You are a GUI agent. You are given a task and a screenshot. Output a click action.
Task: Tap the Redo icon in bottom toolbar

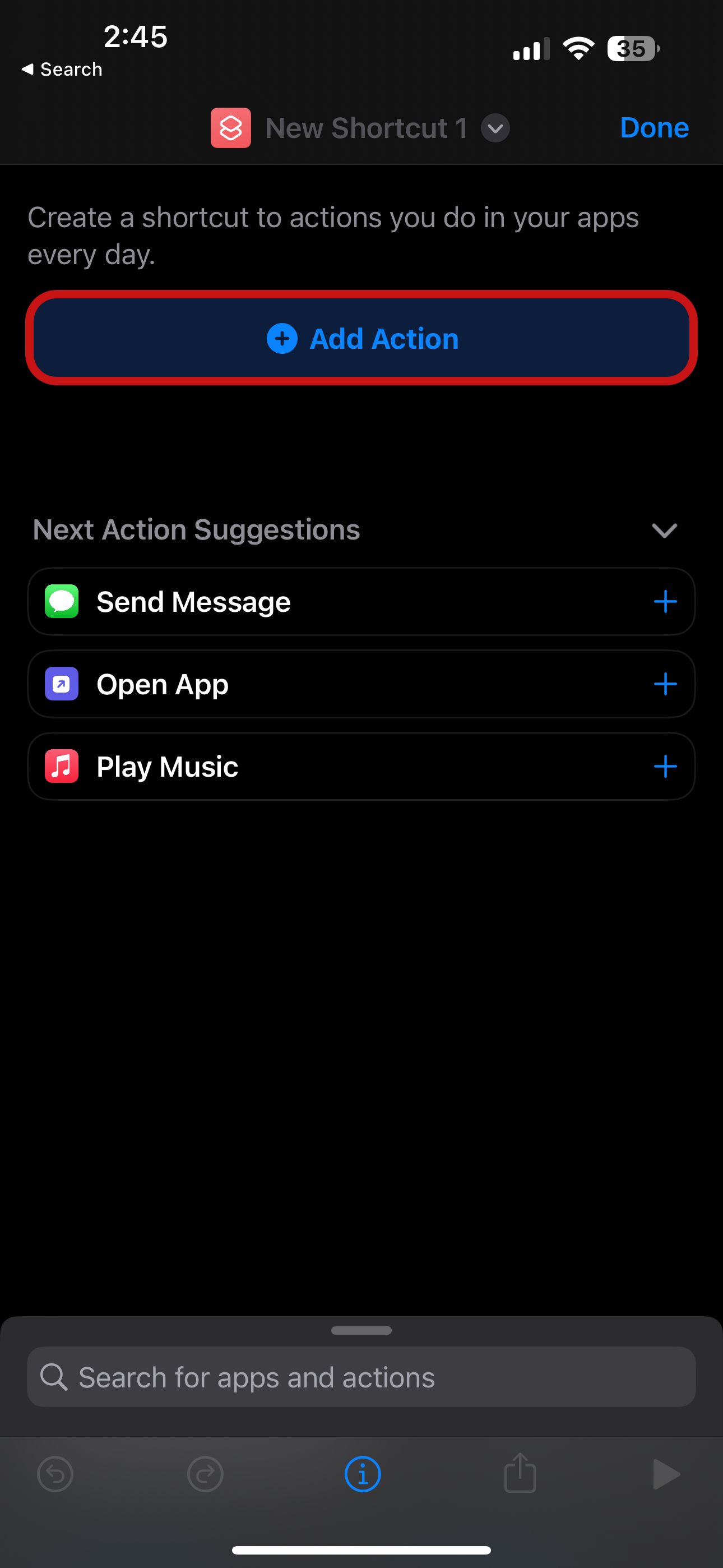point(205,1474)
